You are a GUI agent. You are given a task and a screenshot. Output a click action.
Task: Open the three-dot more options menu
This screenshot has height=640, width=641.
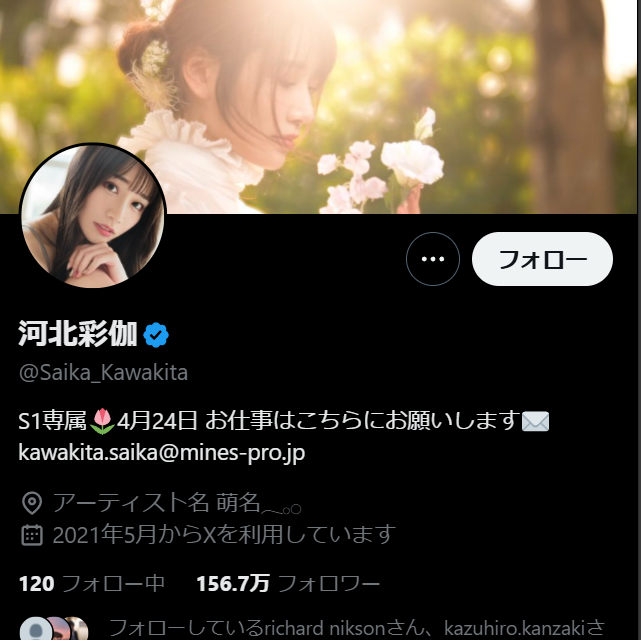(432, 259)
